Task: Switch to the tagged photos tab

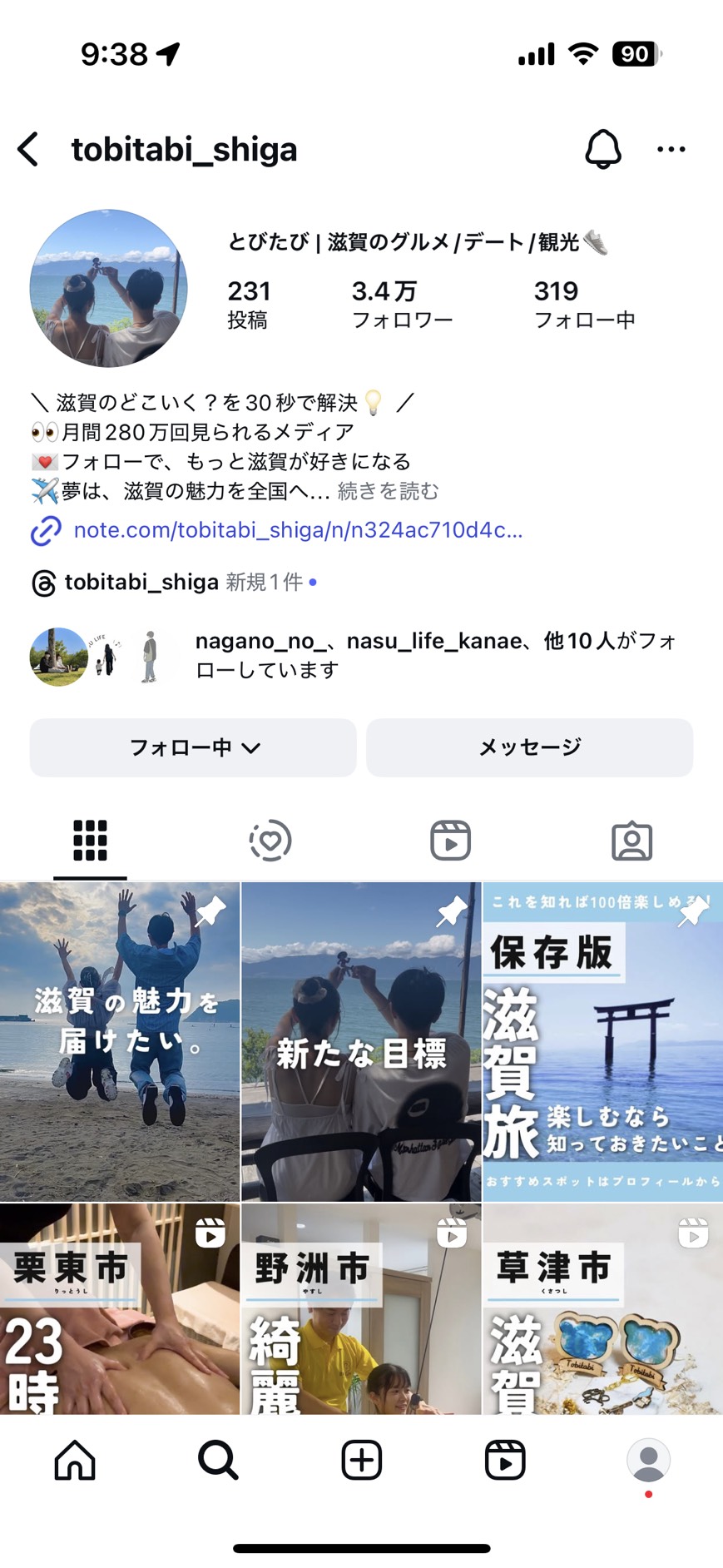Action: click(631, 841)
